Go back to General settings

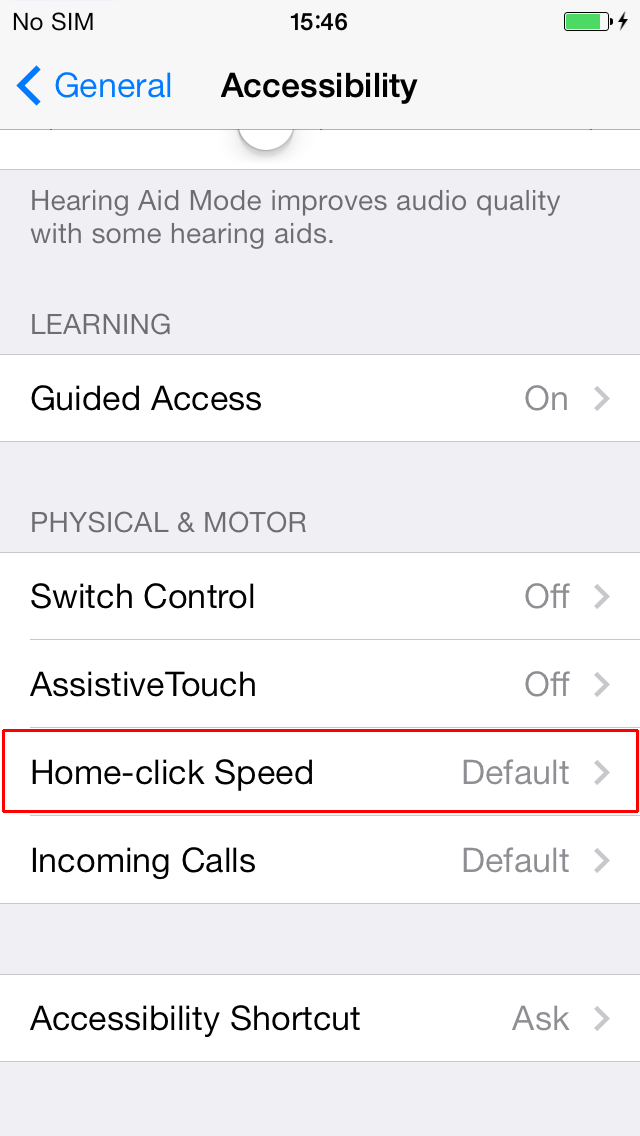[x=94, y=85]
